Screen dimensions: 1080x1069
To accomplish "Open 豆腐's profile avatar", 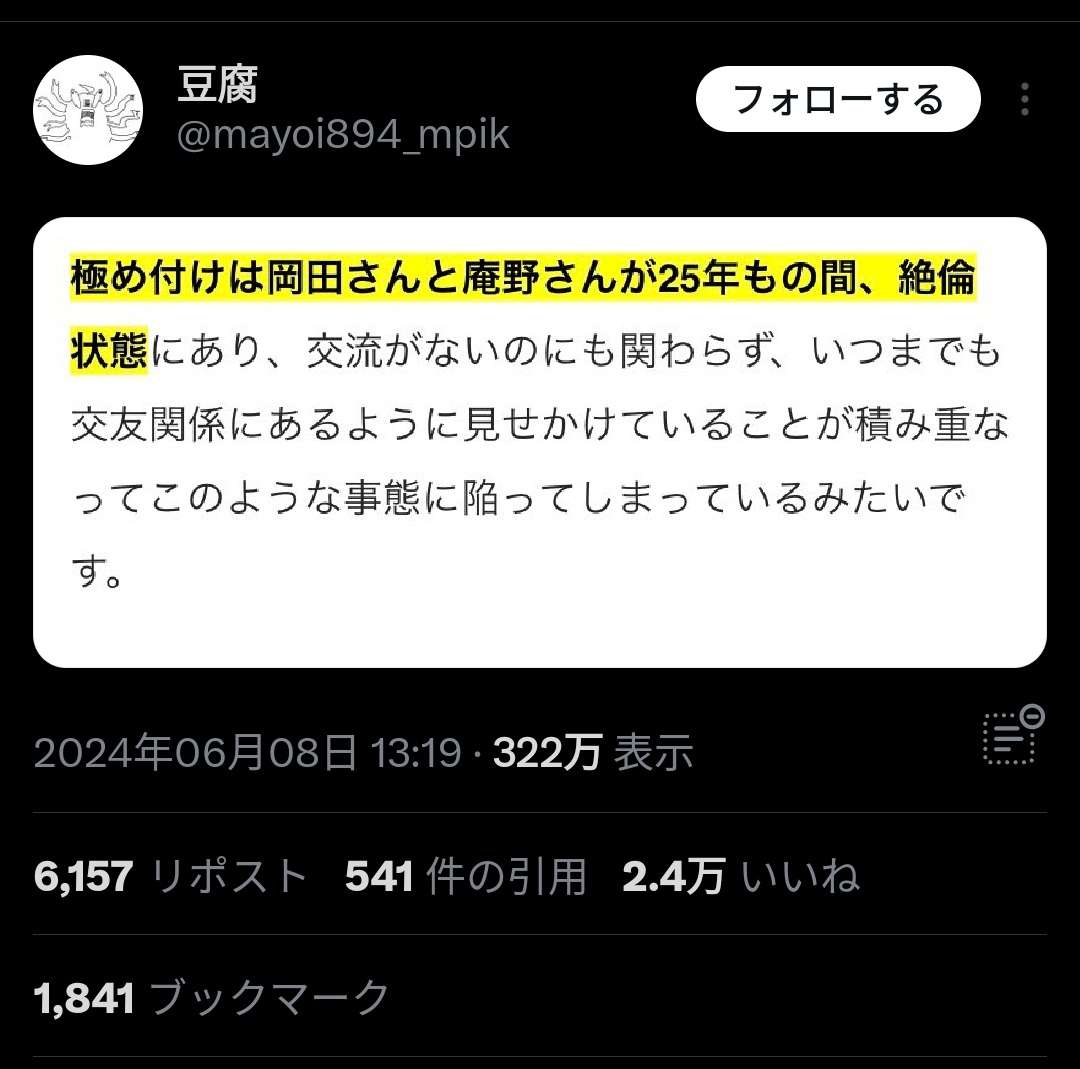I will tap(88, 110).
